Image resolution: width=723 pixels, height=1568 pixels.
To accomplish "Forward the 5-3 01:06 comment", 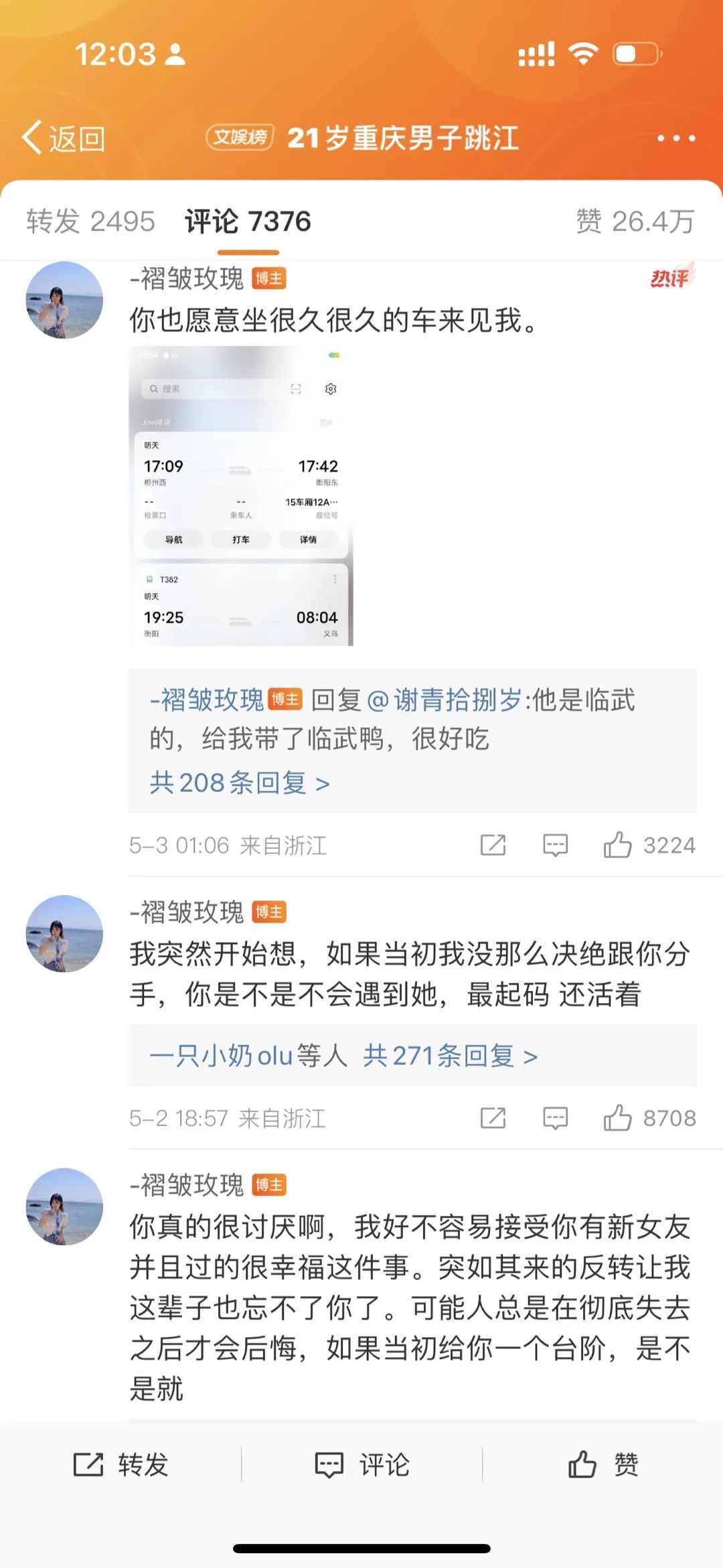I will coord(493,845).
